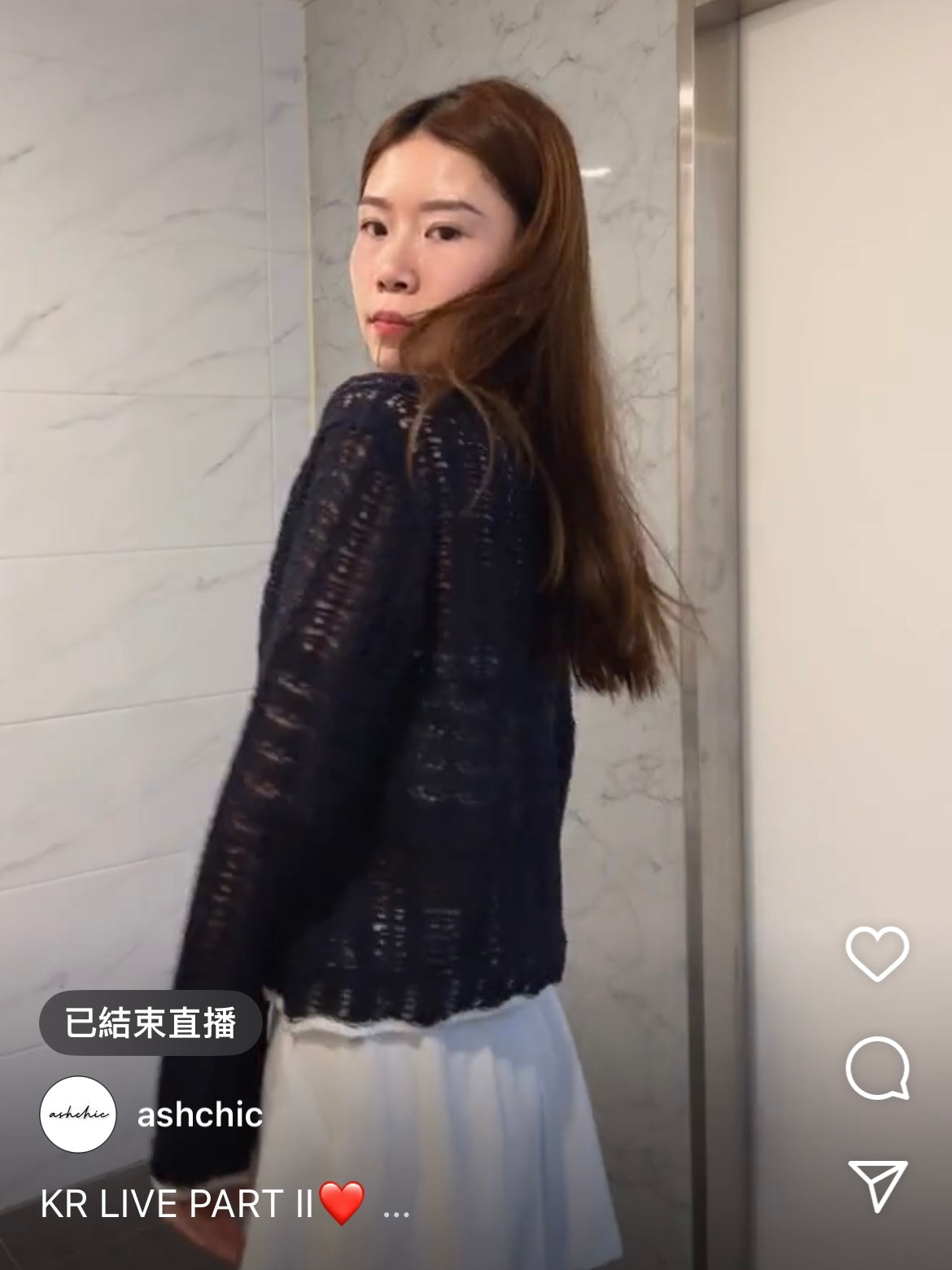Open the comments bubble
This screenshot has width=952, height=1270.
coord(876,1068)
